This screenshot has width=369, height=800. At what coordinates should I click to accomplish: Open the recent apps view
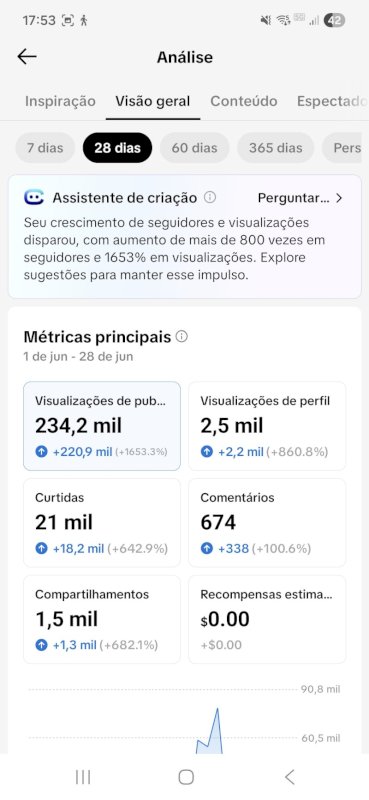pyautogui.click(x=83, y=777)
